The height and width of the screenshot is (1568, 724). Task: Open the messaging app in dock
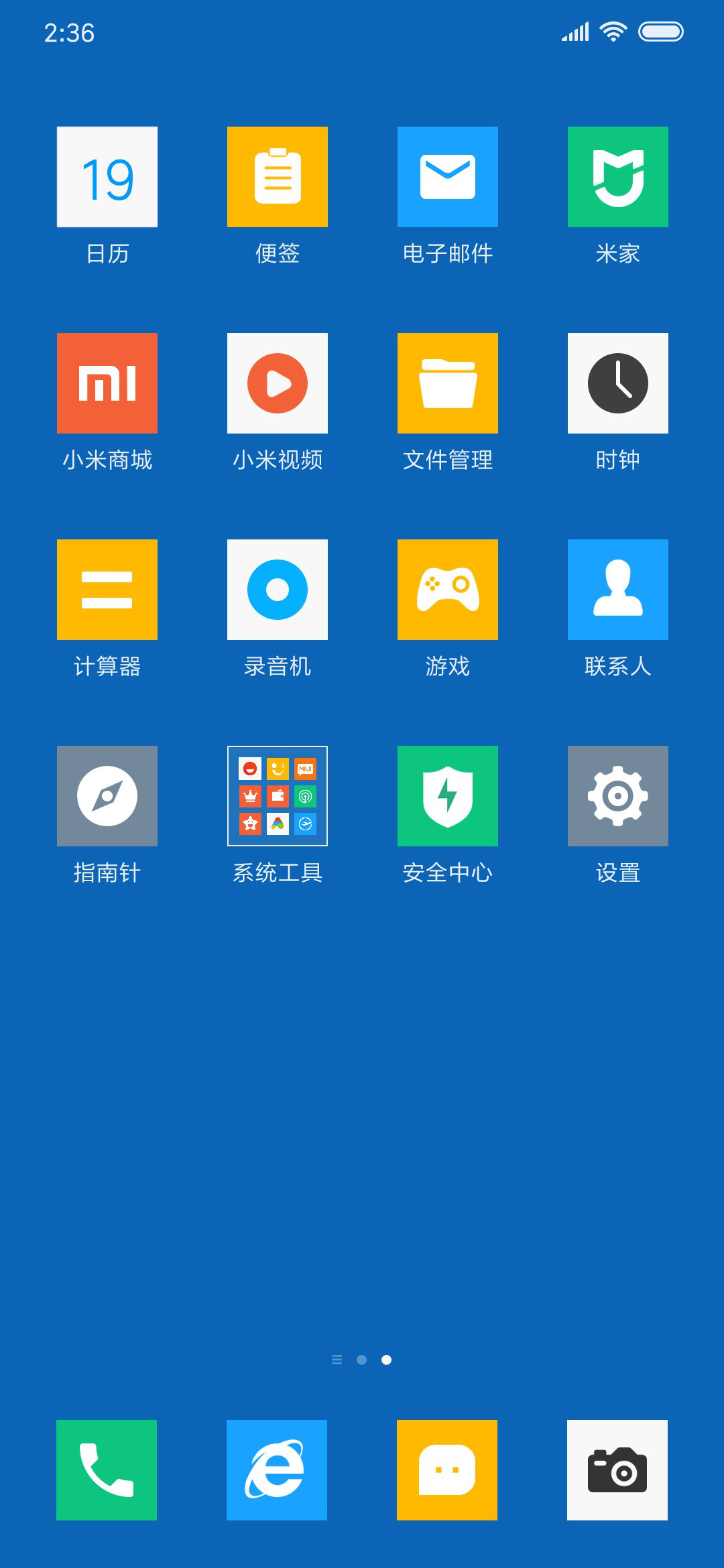447,1470
